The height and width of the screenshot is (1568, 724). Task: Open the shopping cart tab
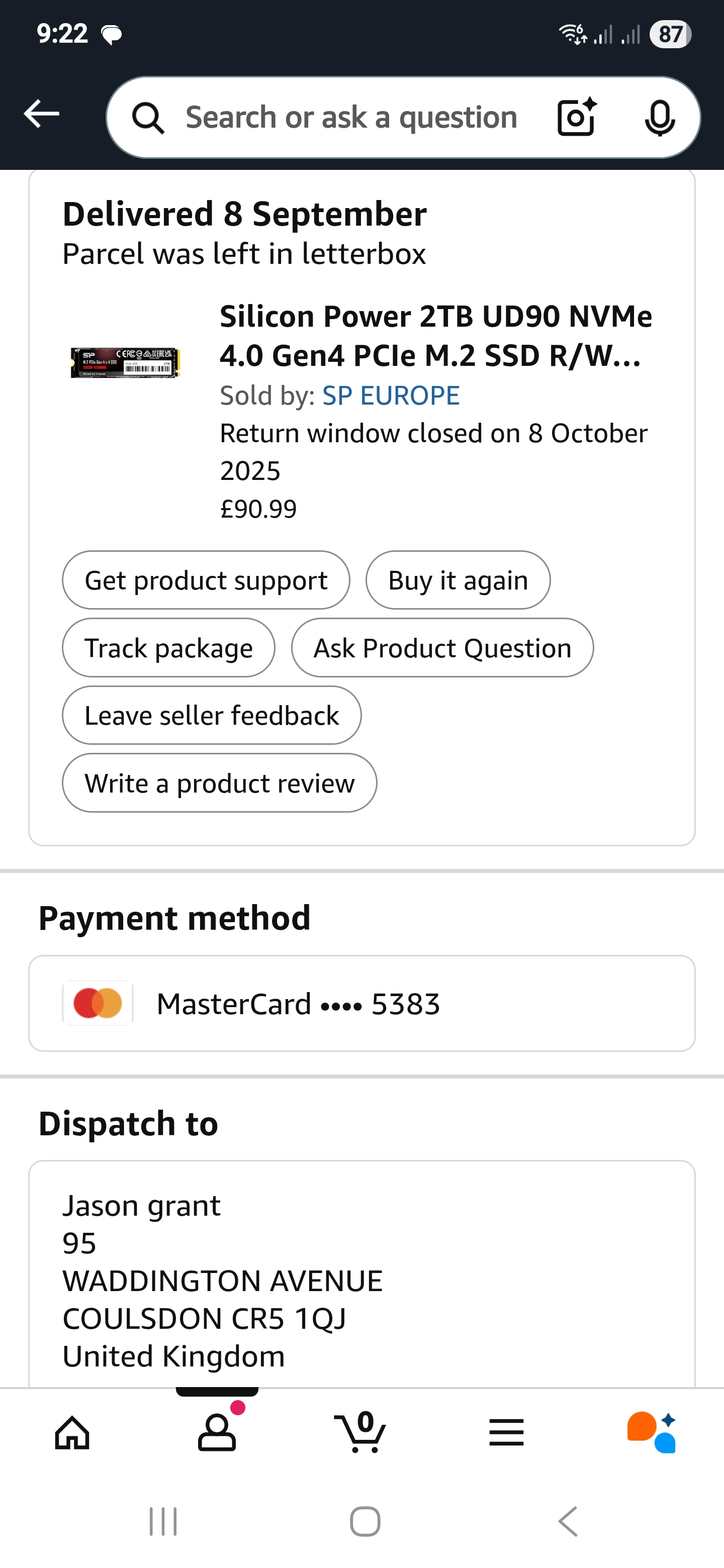tap(361, 1433)
